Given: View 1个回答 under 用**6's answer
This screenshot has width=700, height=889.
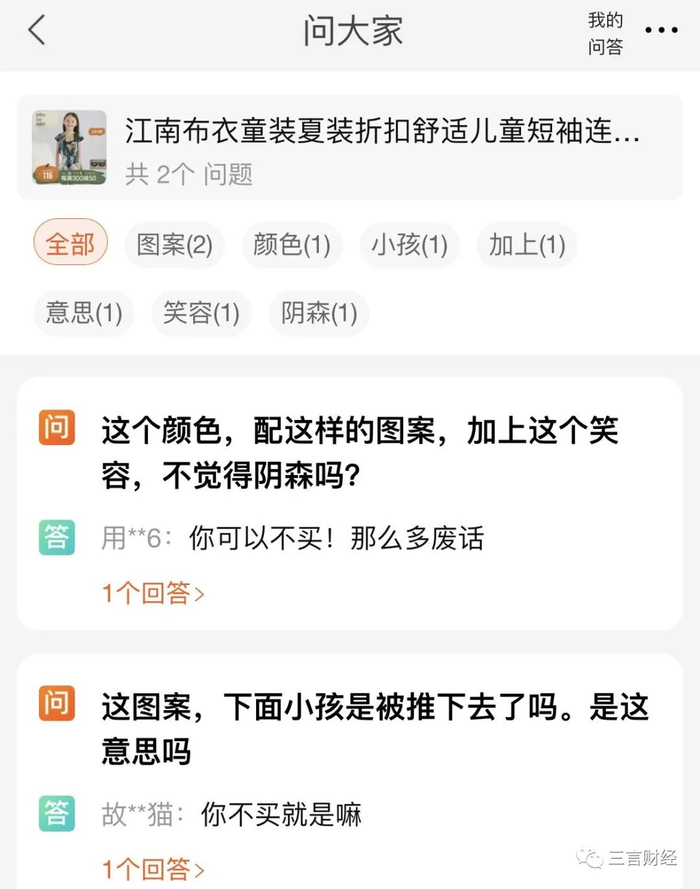Looking at the screenshot, I should (153, 593).
